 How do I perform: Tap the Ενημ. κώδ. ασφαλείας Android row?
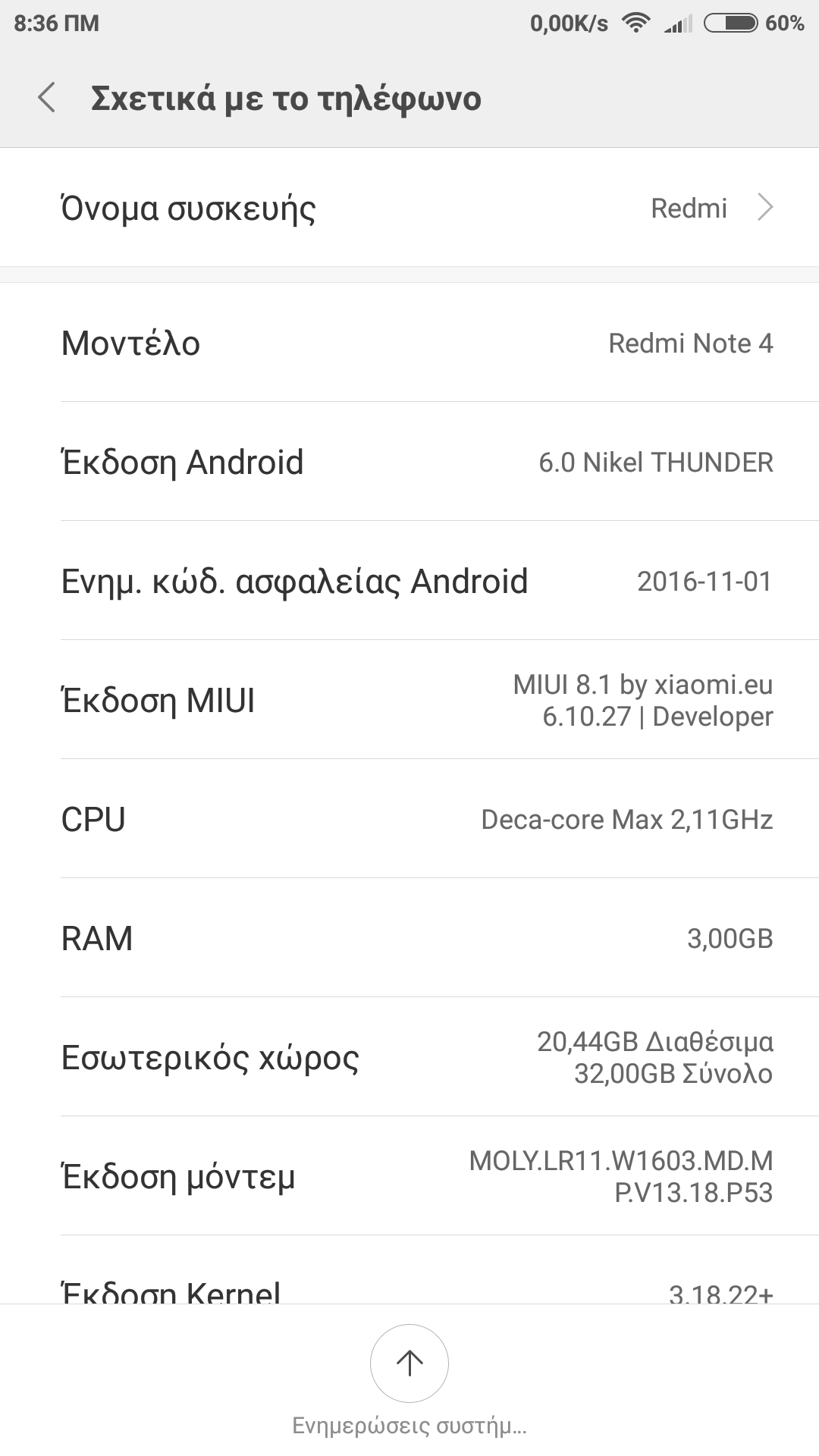tap(409, 581)
